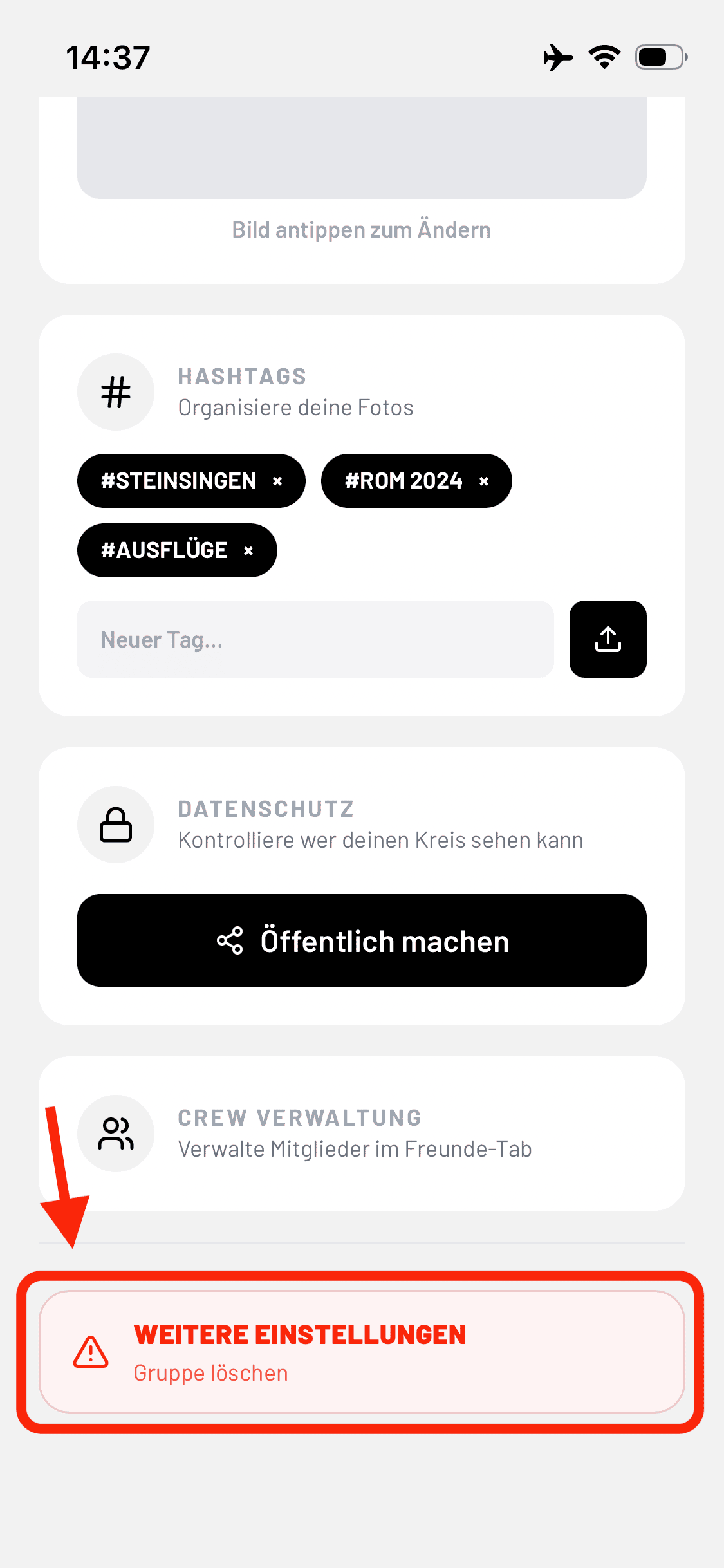
Task: Click the lock icon next to Datenschutz
Action: 116,825
